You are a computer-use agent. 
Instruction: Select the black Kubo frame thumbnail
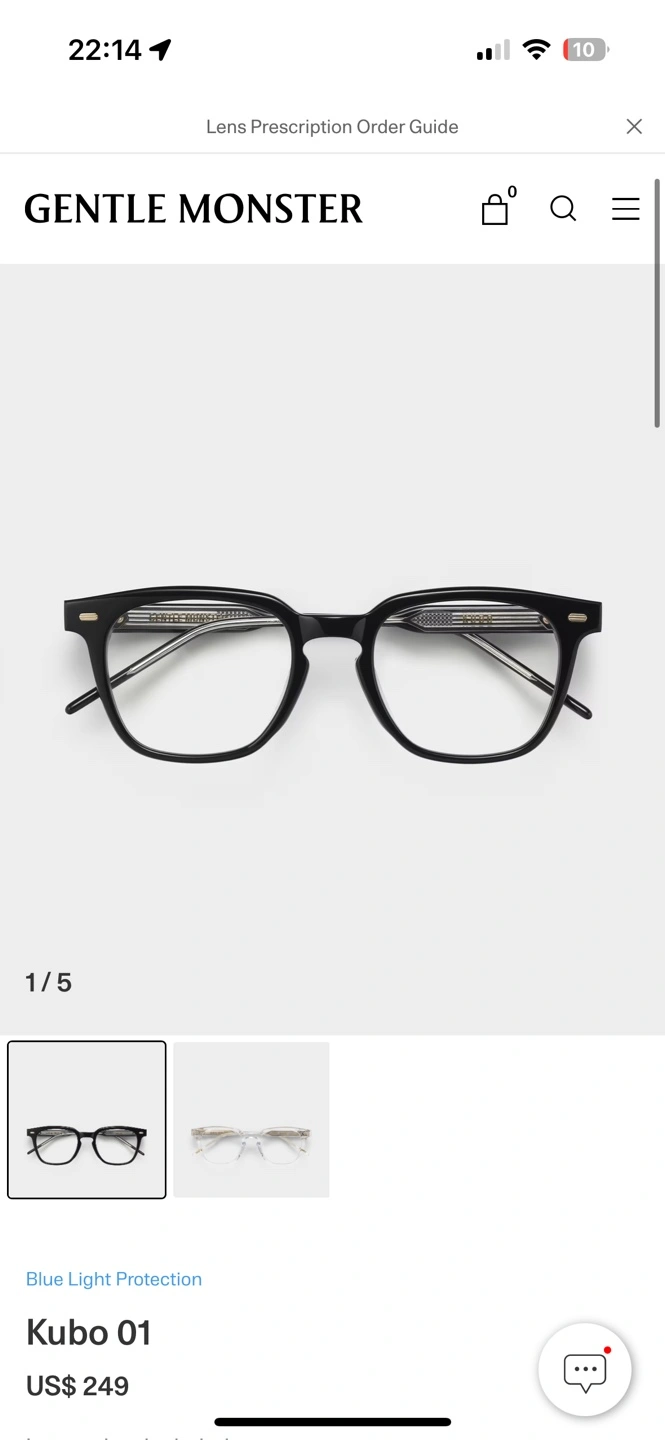(x=87, y=1119)
